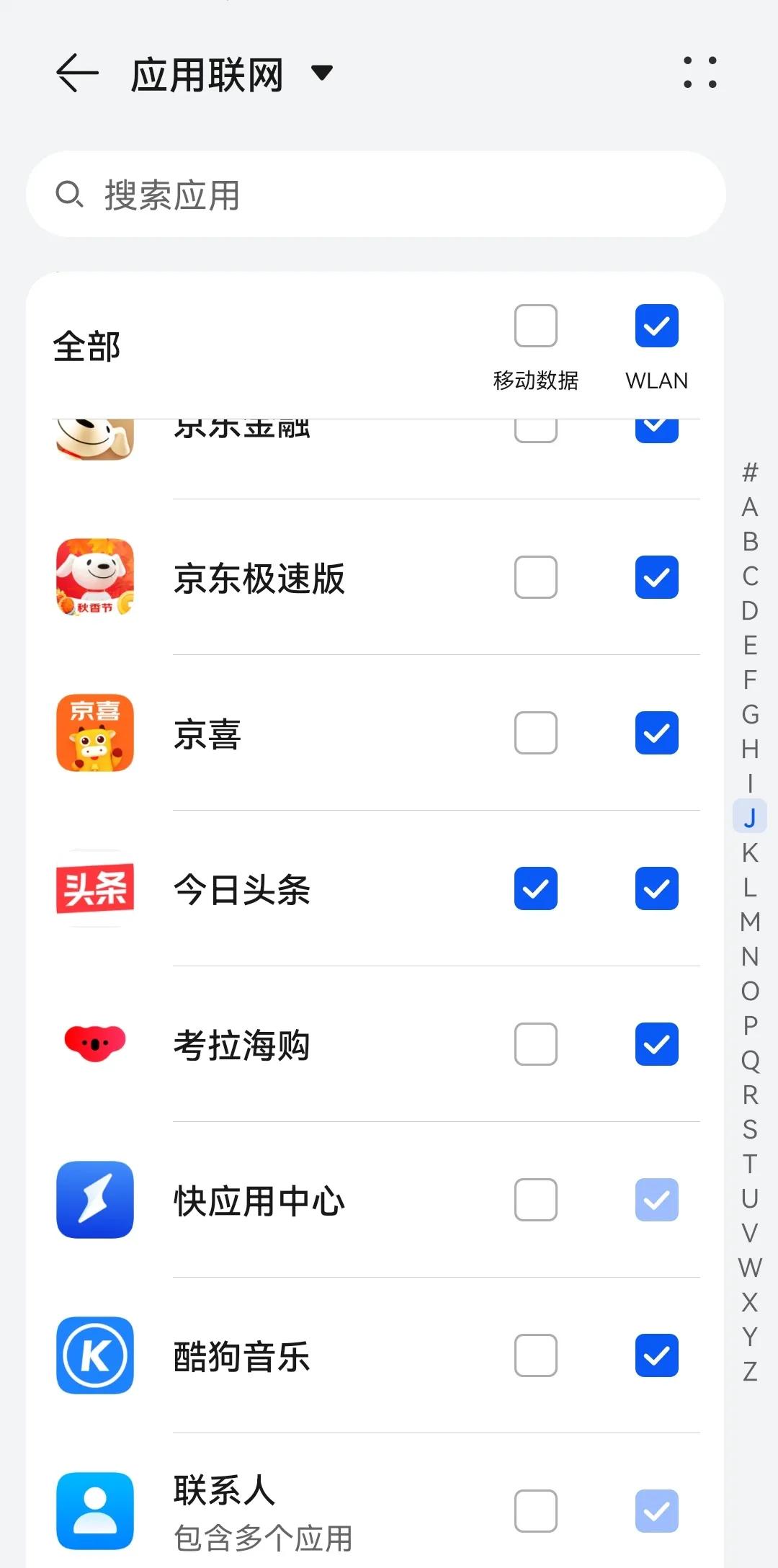The height and width of the screenshot is (1568, 778).
Task: Select the 联系人 contacts icon
Action: [94, 1510]
